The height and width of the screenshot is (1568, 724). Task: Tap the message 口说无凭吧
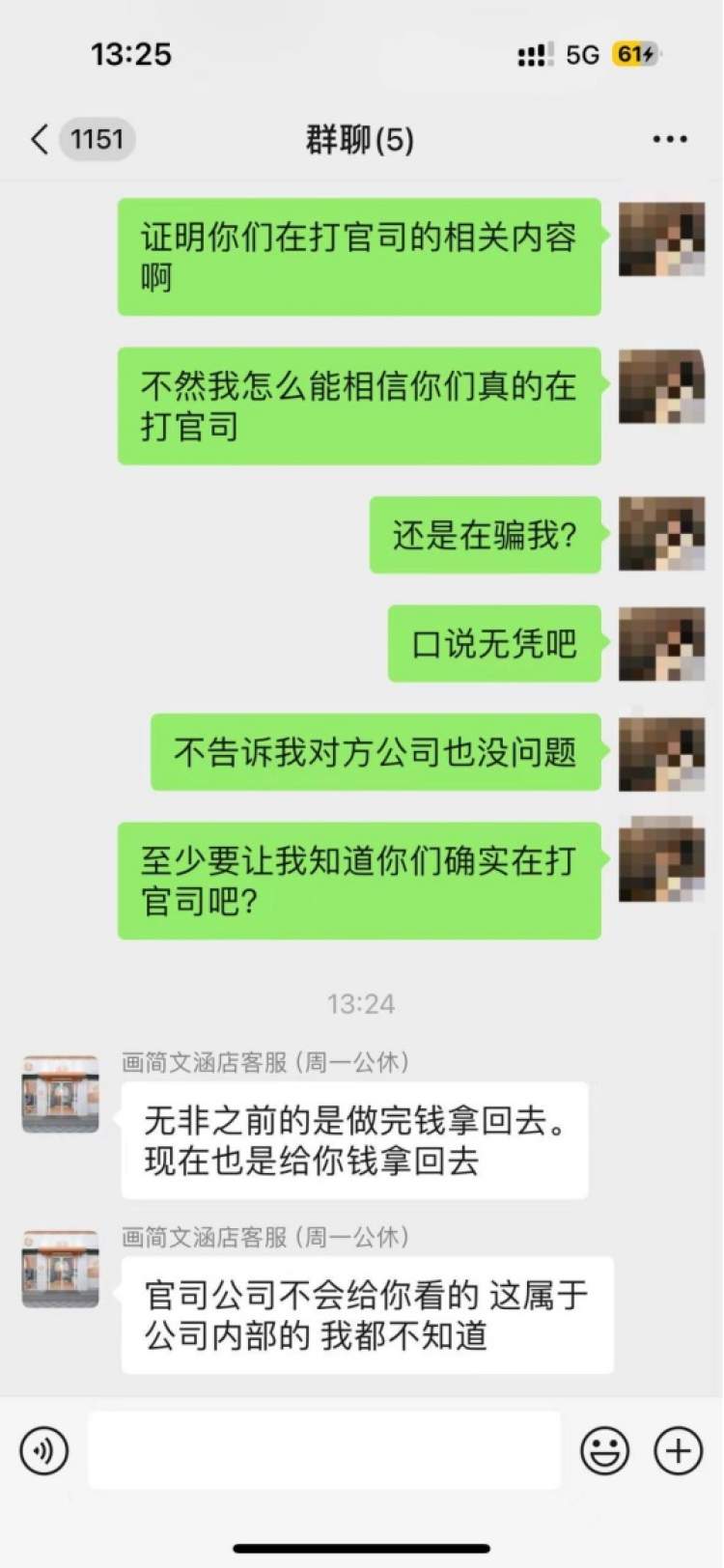[x=494, y=645]
